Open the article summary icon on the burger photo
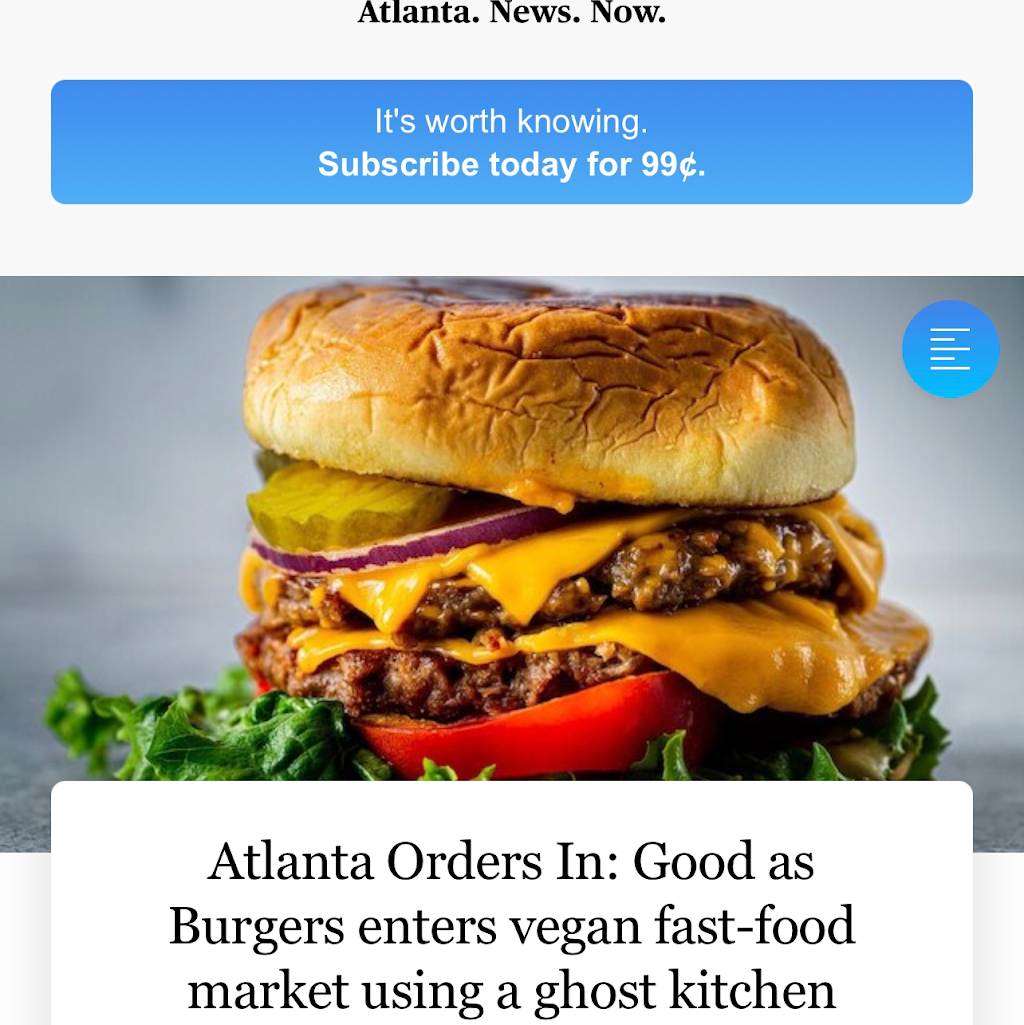This screenshot has width=1024, height=1025. 951,348
